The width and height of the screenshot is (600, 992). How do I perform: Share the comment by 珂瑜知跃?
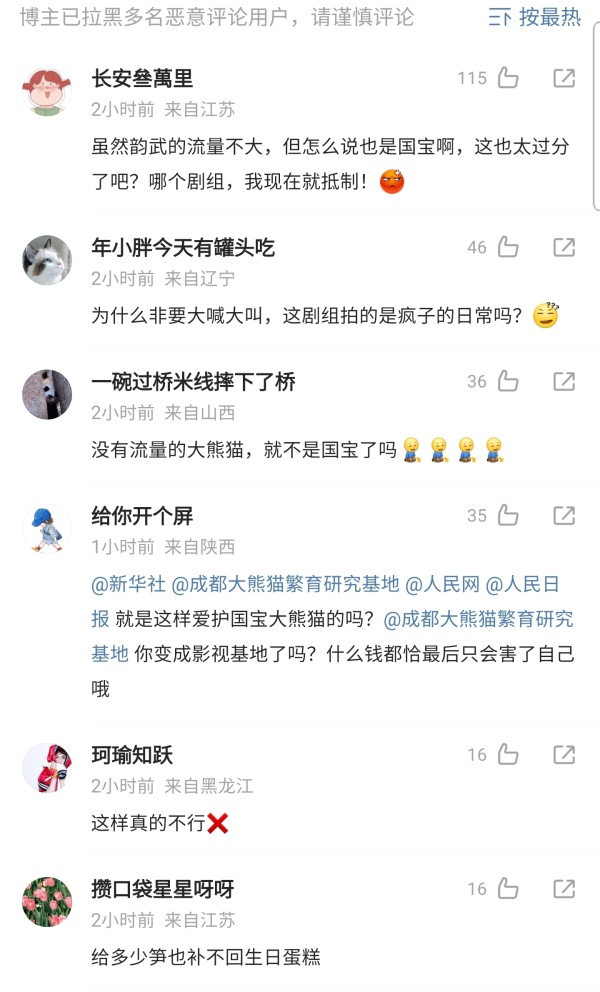564,754
